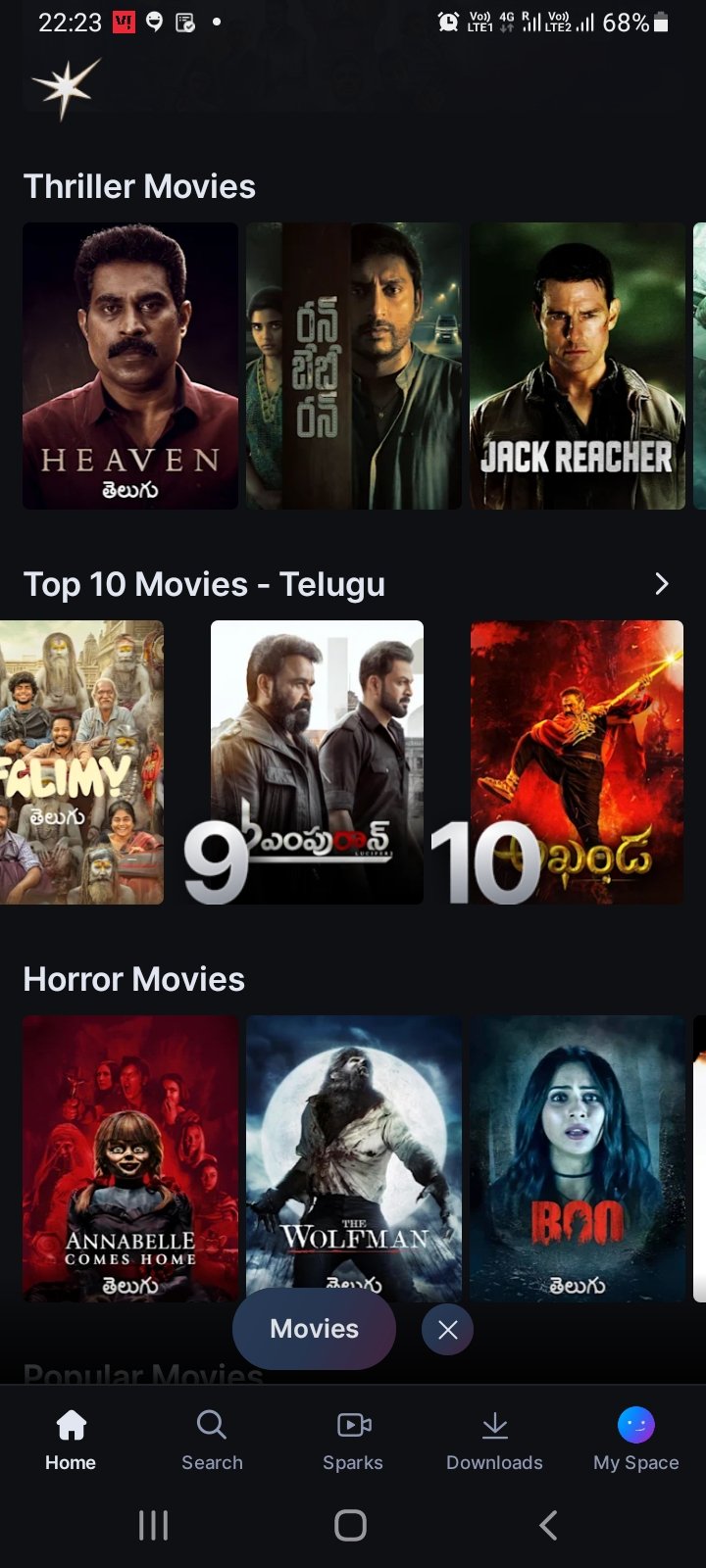The image size is (706, 1568).
Task: Open the Downloads tab
Action: tap(494, 1440)
